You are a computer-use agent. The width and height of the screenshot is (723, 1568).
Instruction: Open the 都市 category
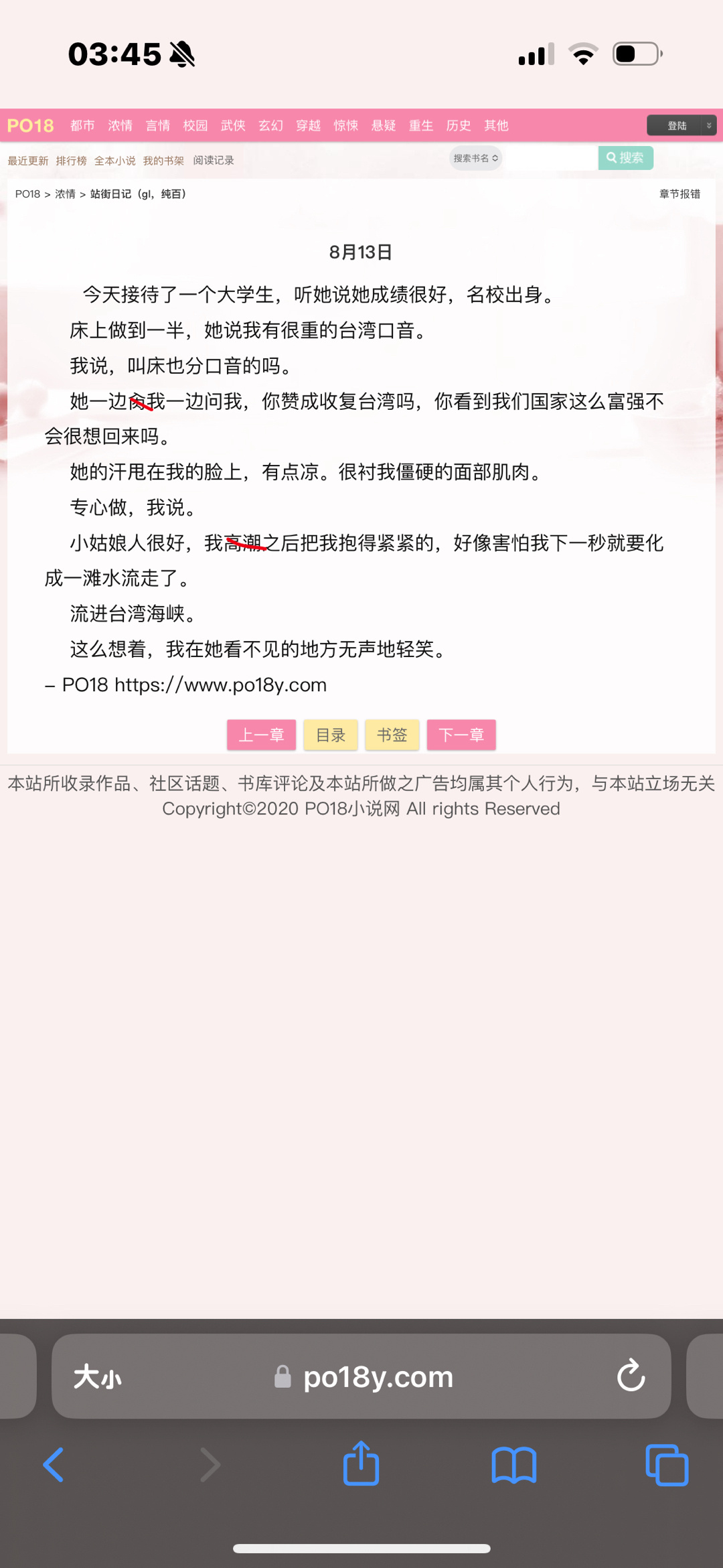click(82, 125)
